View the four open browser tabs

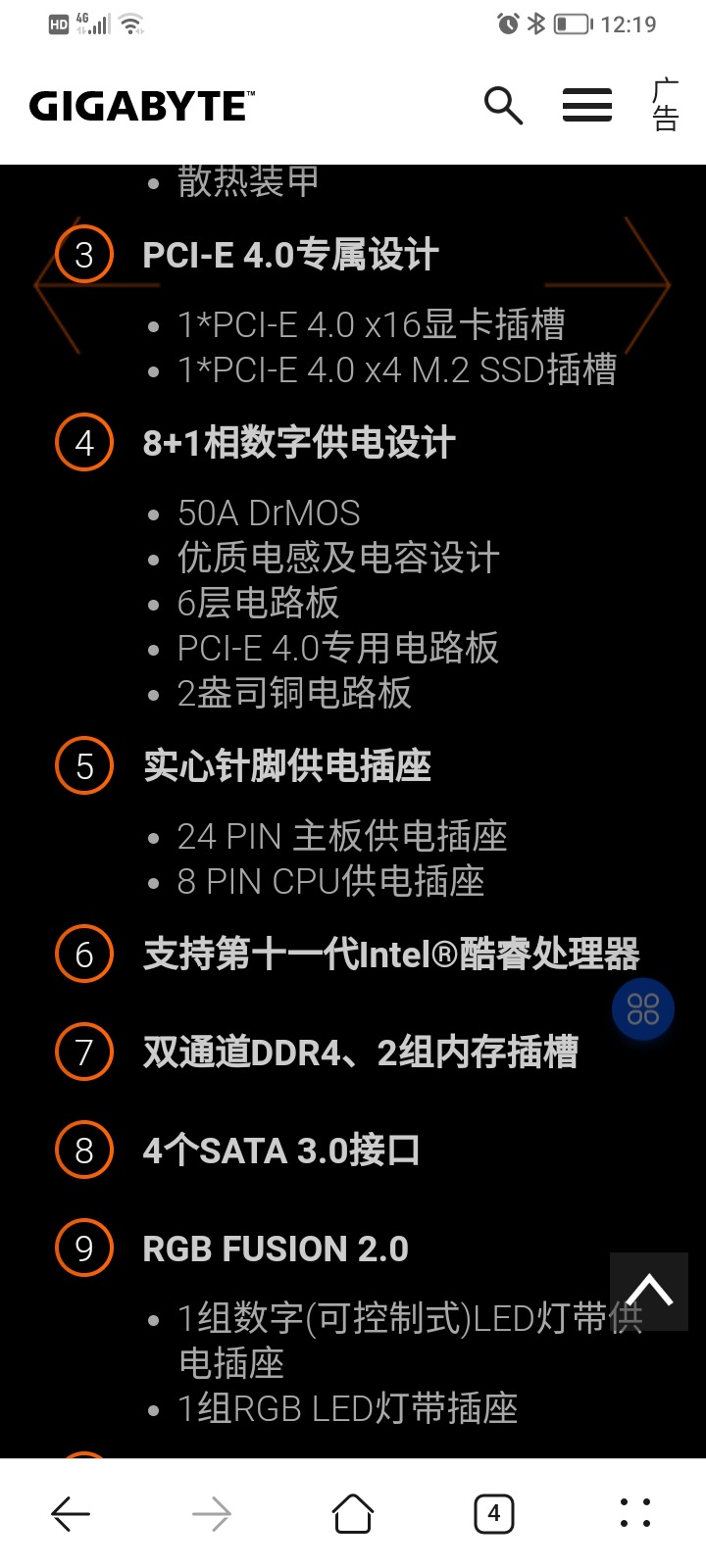493,1514
